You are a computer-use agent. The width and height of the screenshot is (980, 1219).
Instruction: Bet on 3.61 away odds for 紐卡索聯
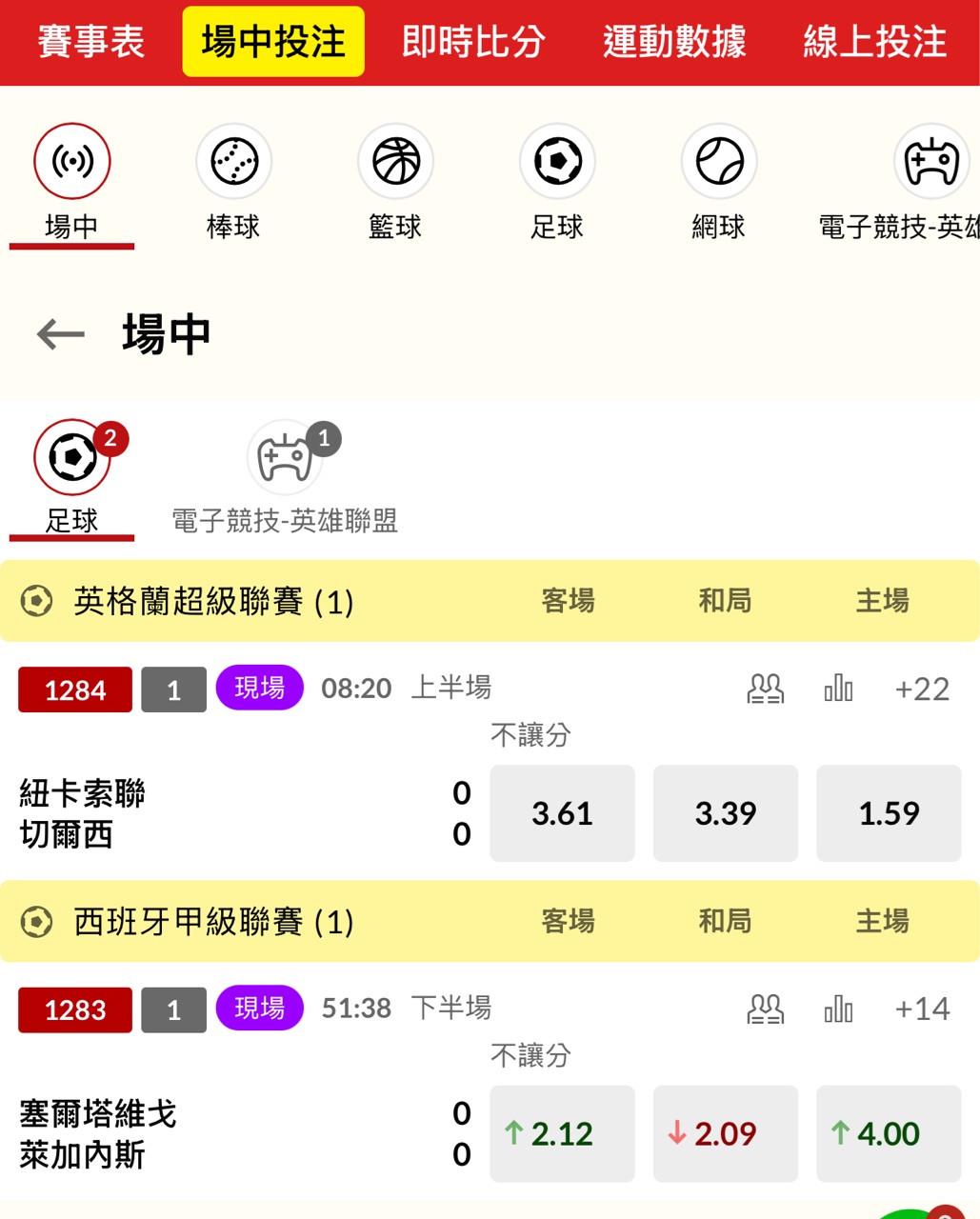pyautogui.click(x=562, y=813)
